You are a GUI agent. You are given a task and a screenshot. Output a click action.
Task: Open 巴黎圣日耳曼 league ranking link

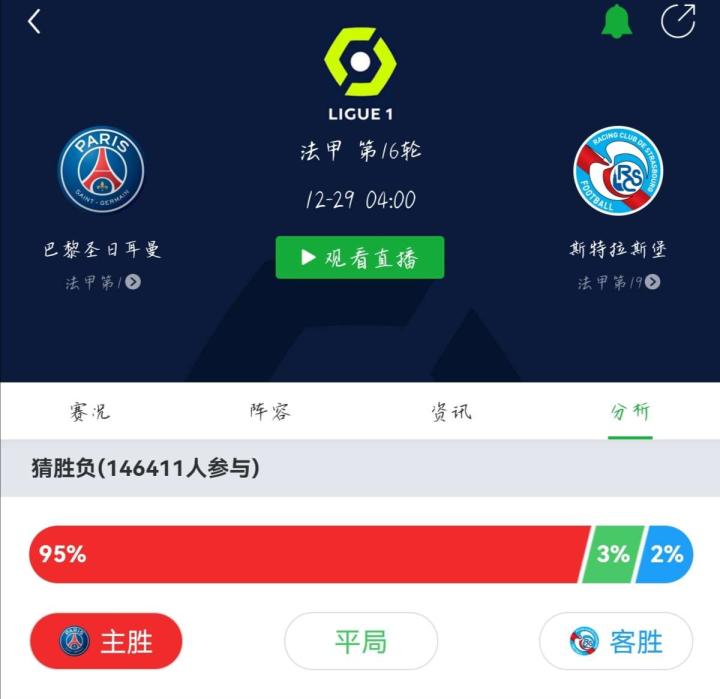tap(102, 282)
